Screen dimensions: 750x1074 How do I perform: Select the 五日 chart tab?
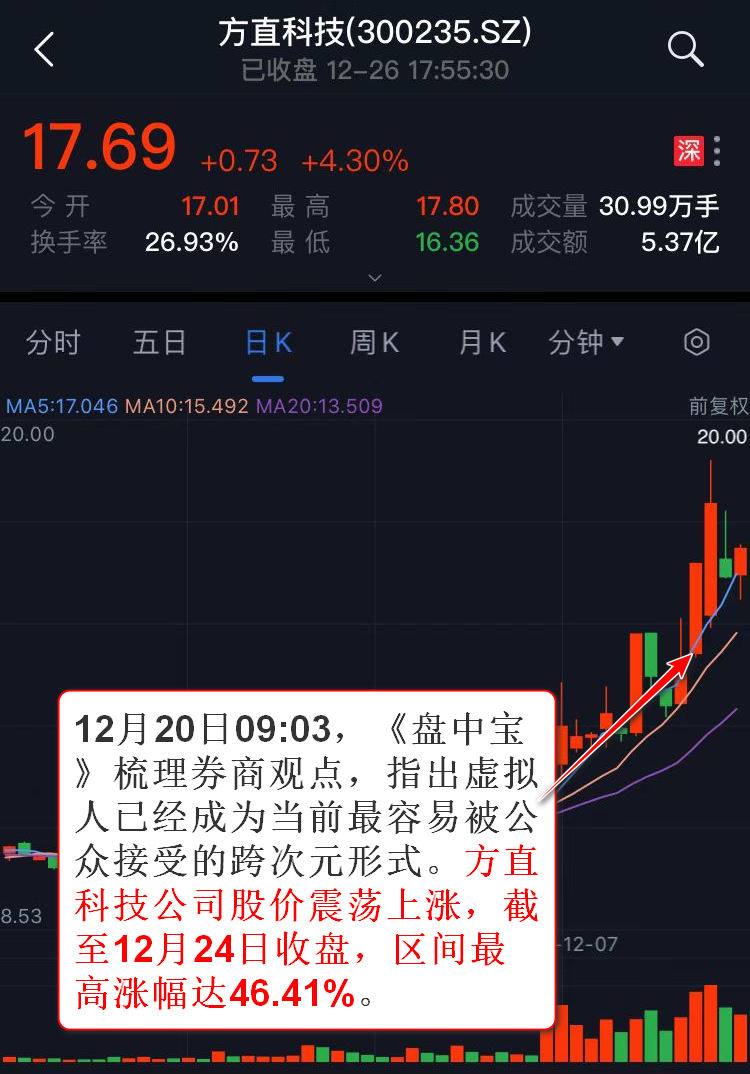pos(160,343)
